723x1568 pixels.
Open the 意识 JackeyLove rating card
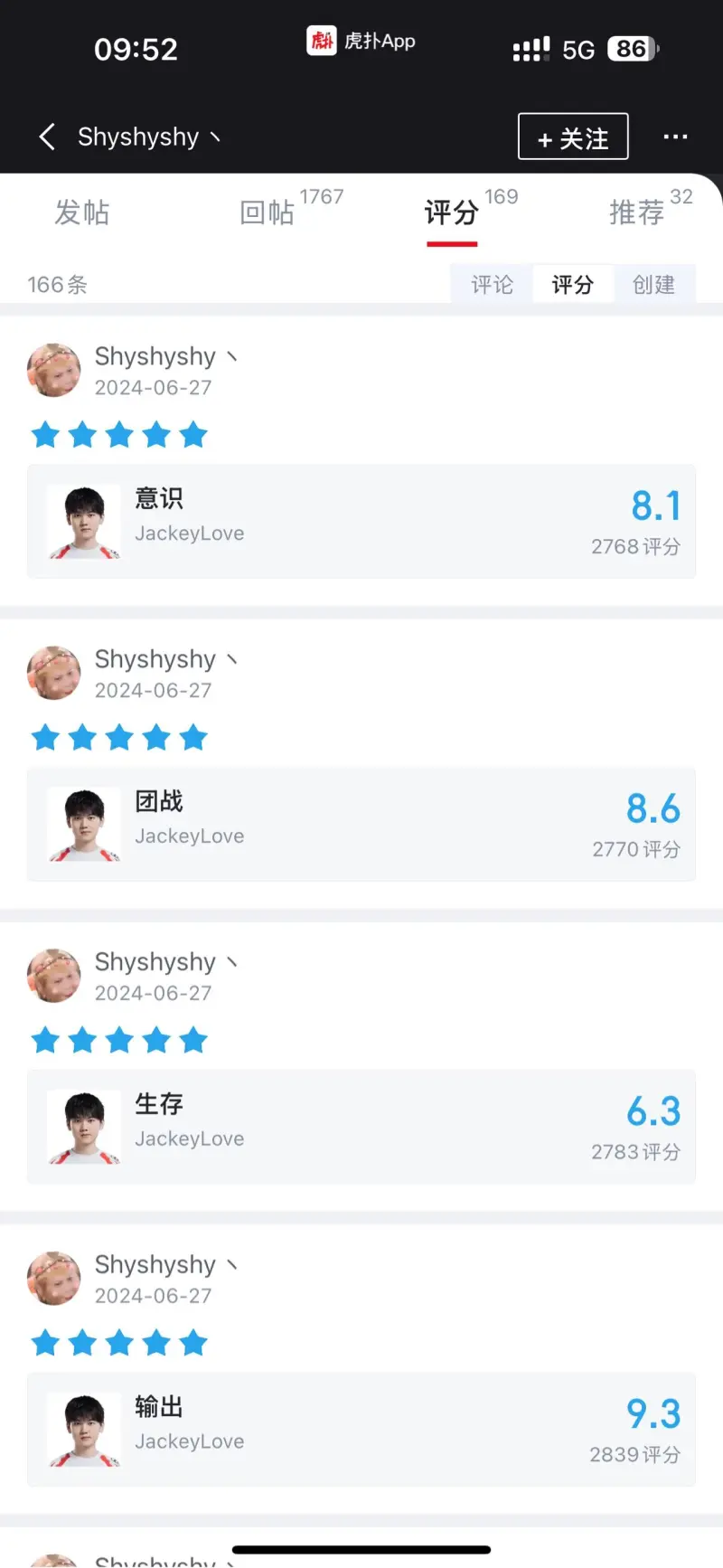click(361, 521)
